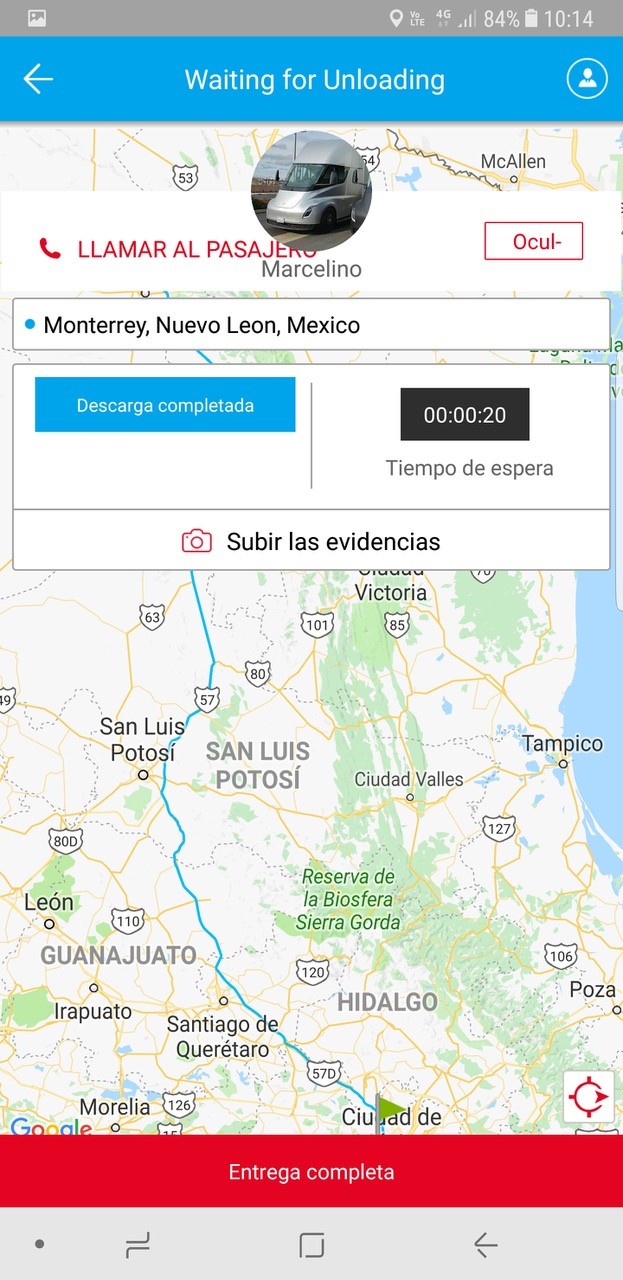The image size is (623, 1280).
Task: Tap the system home button
Action: 312,1245
